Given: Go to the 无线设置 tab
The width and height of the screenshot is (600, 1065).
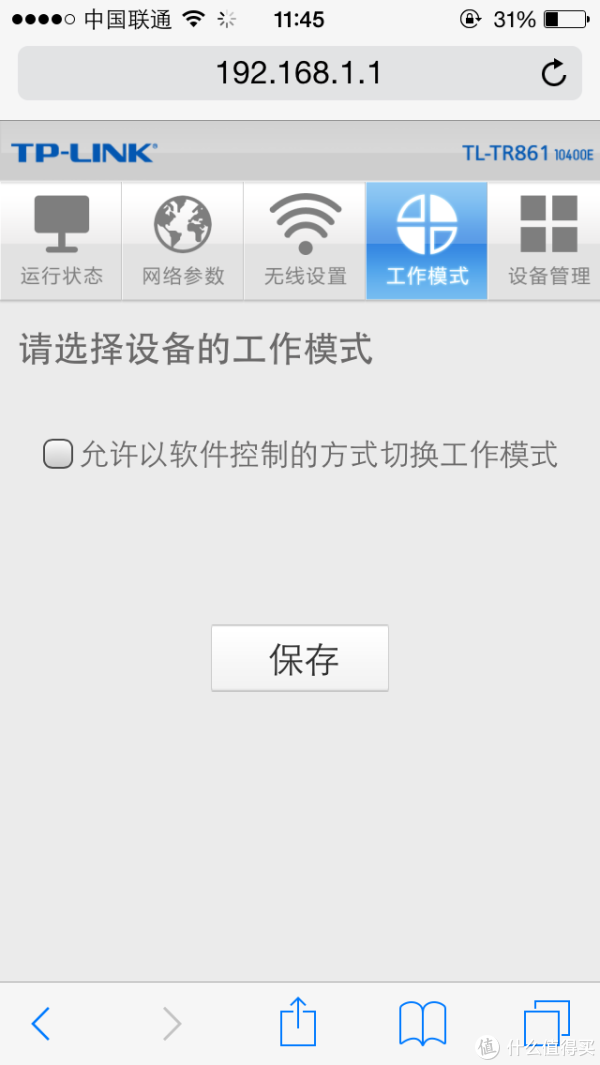Looking at the screenshot, I should (305, 241).
